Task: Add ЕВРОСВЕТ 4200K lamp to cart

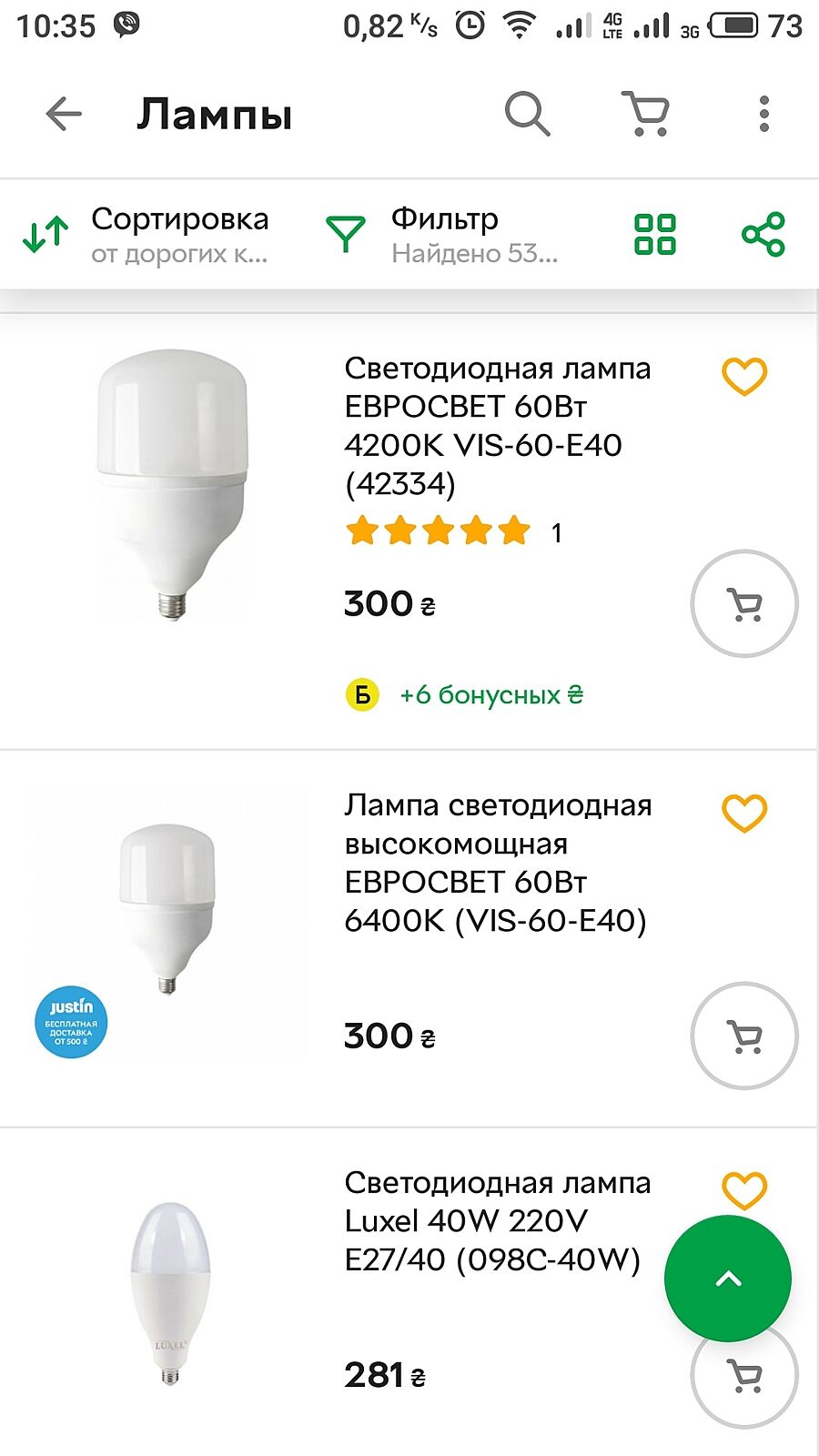Action: click(x=744, y=603)
